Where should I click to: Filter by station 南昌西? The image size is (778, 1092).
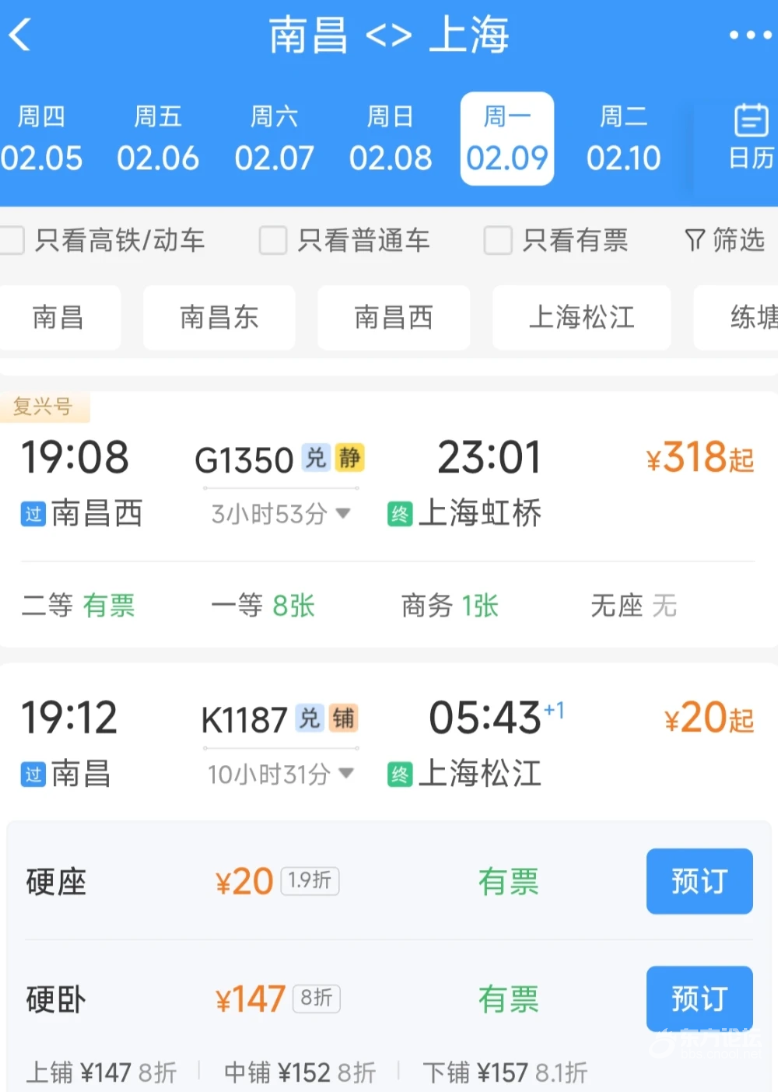point(394,318)
